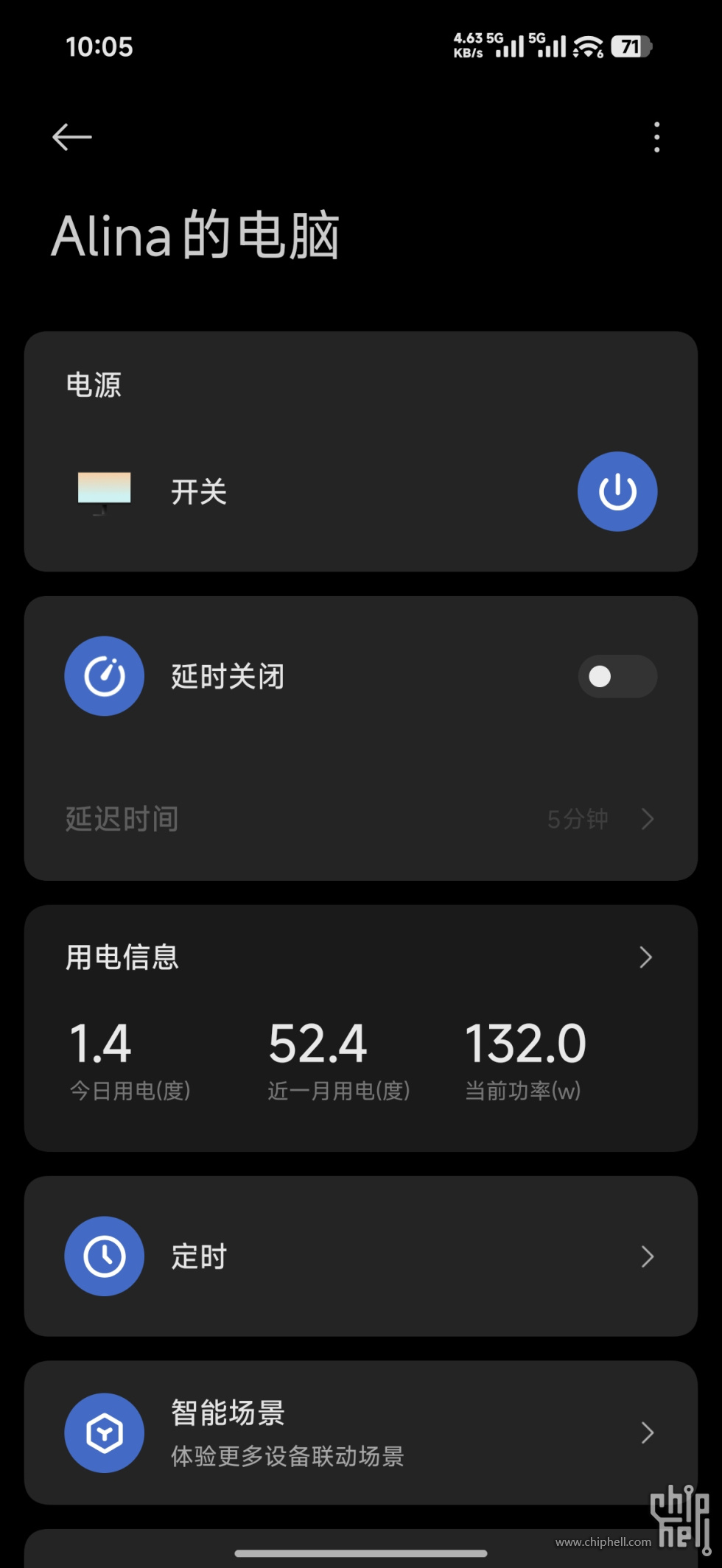Enable the 延时关闭 delayed-off switch
This screenshot has width=722, height=1568.
point(617,676)
